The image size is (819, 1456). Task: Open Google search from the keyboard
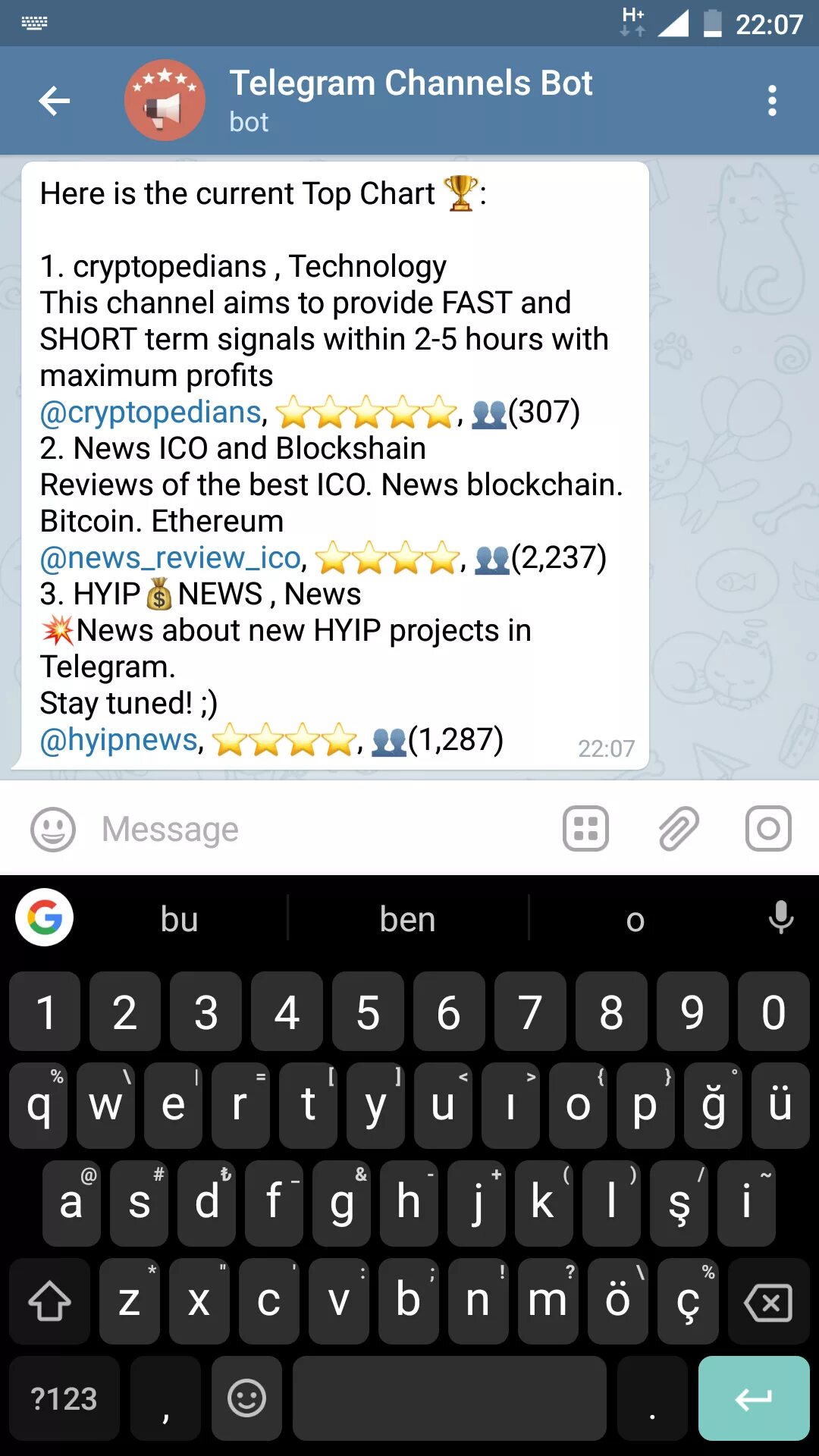(x=45, y=918)
